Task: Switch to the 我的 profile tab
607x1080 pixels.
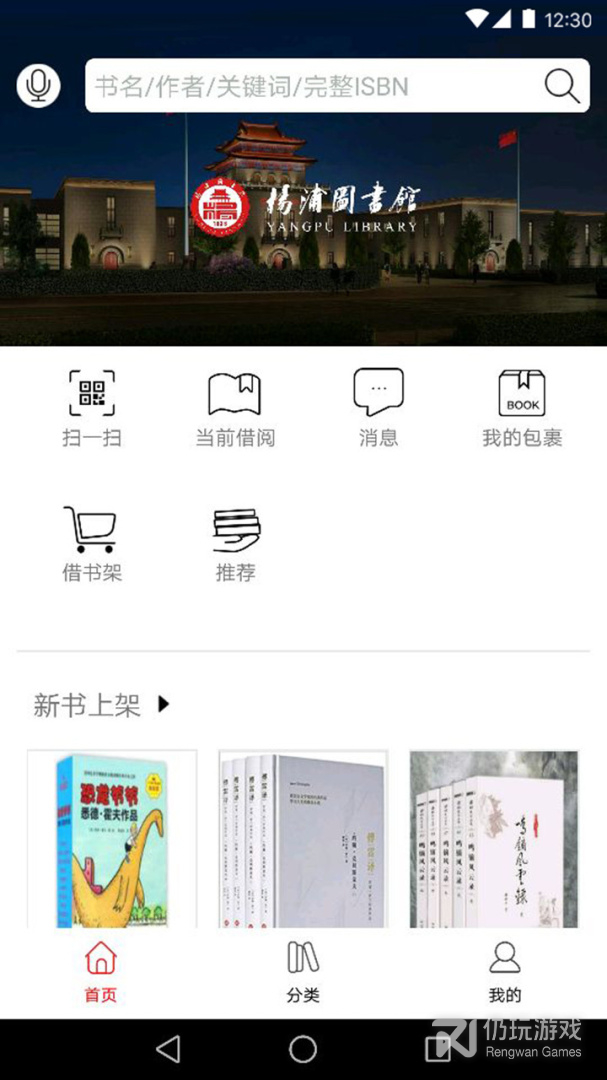Action: (x=505, y=972)
